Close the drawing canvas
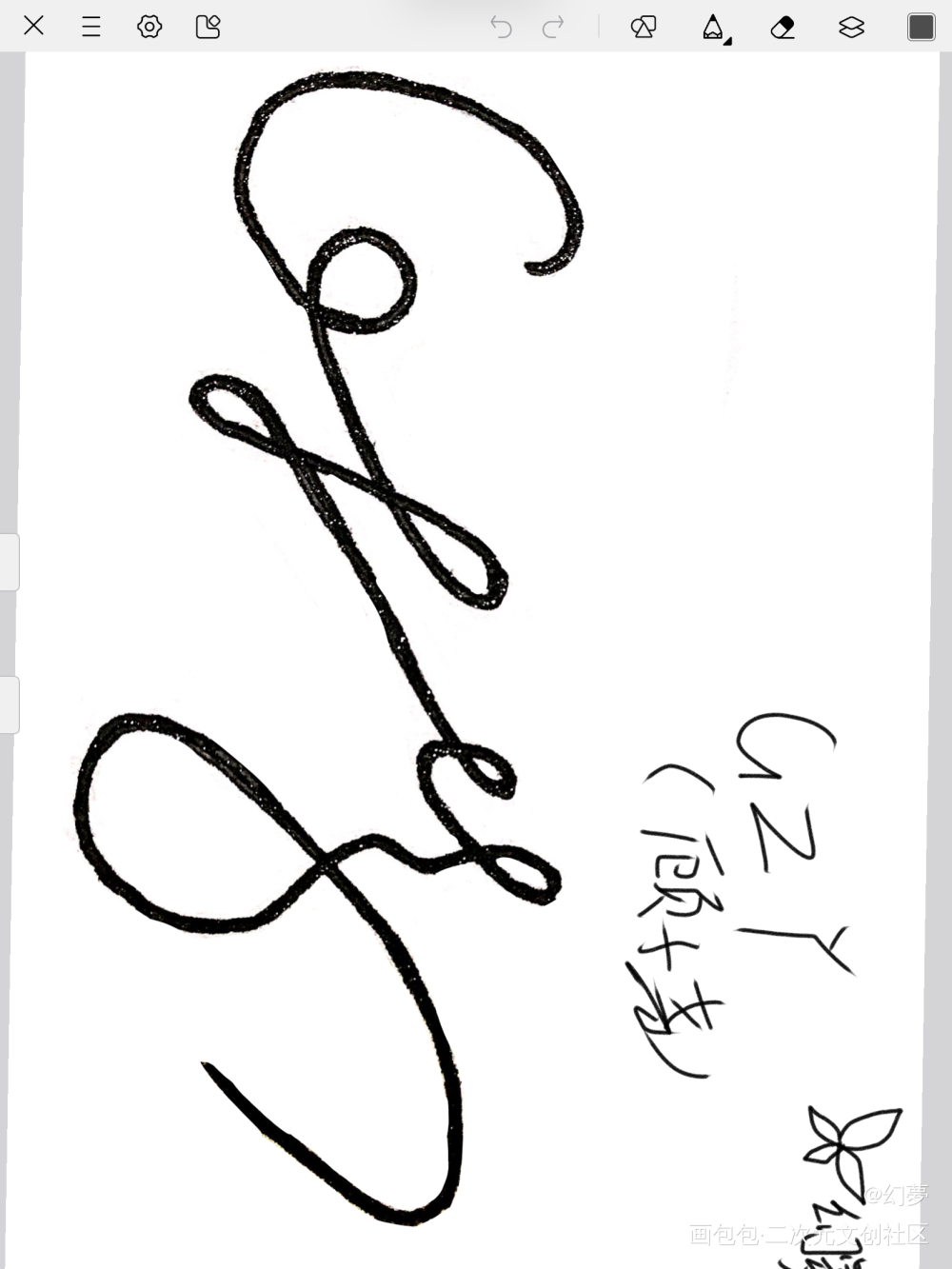This screenshot has height=1269, width=952. (x=33, y=26)
